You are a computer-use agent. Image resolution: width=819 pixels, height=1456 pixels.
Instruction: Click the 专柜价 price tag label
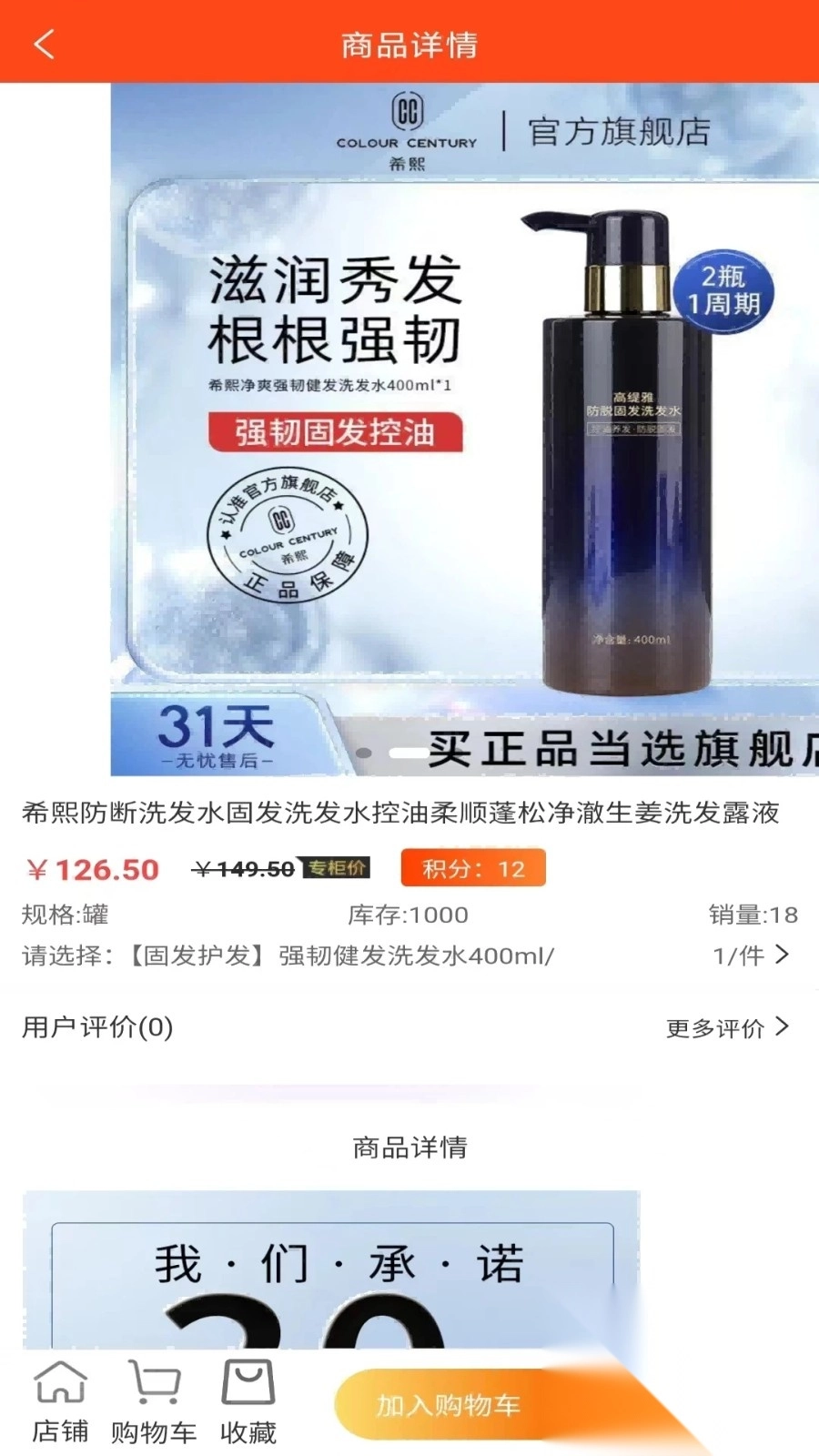337,867
